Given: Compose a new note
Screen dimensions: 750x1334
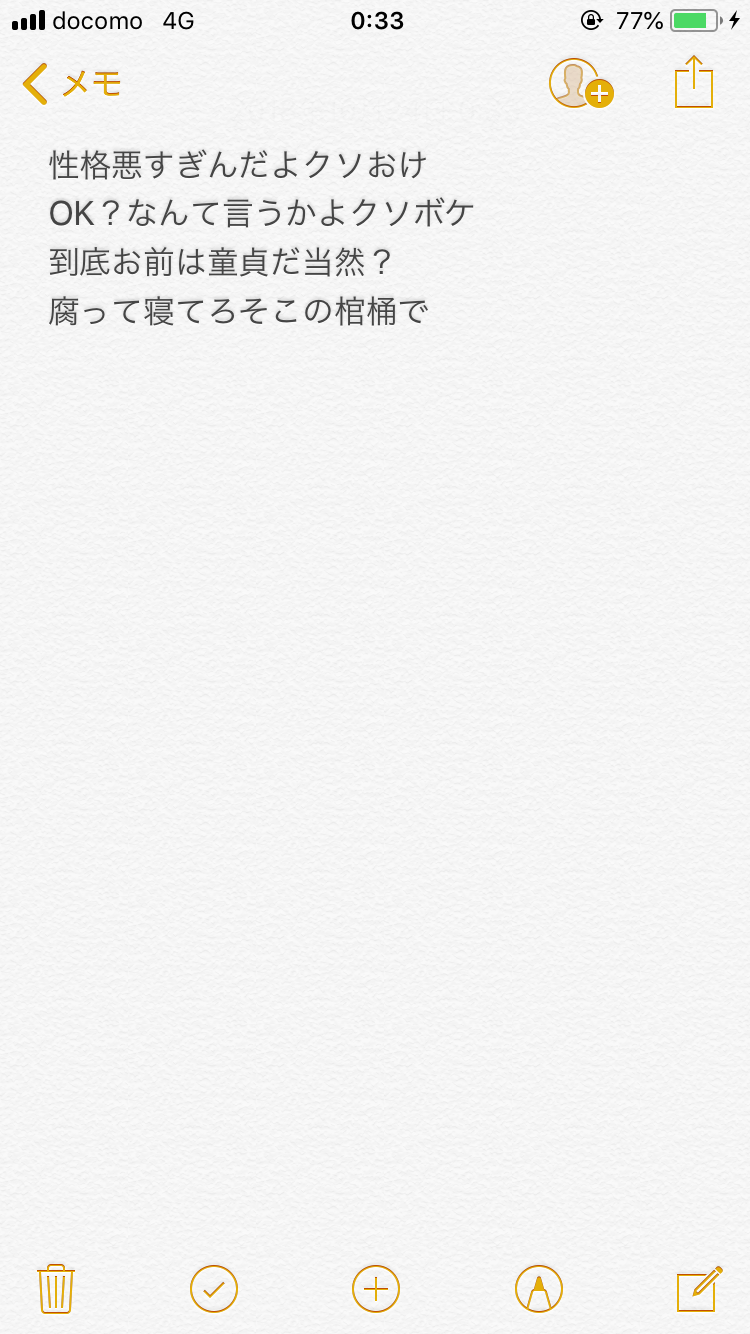Looking at the screenshot, I should (x=699, y=1288).
